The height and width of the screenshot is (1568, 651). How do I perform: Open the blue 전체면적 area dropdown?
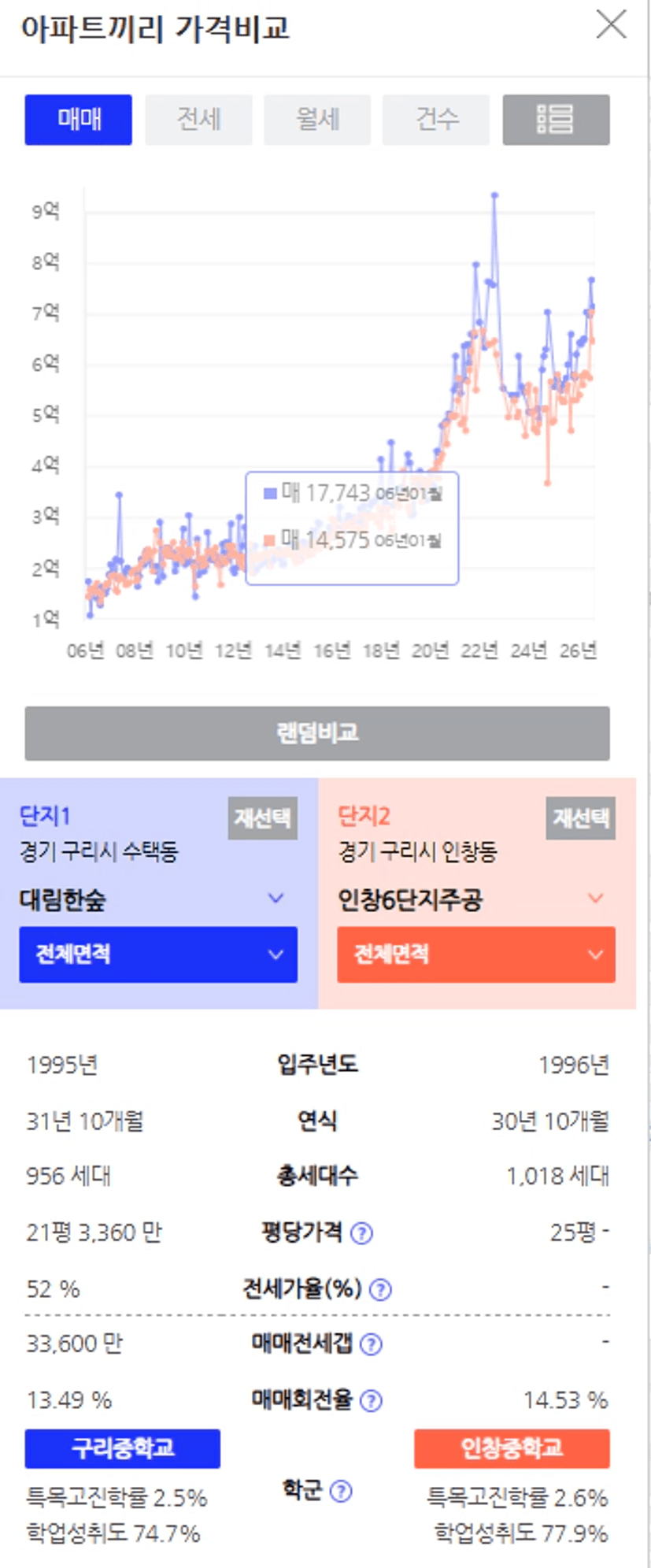pyautogui.click(x=158, y=955)
